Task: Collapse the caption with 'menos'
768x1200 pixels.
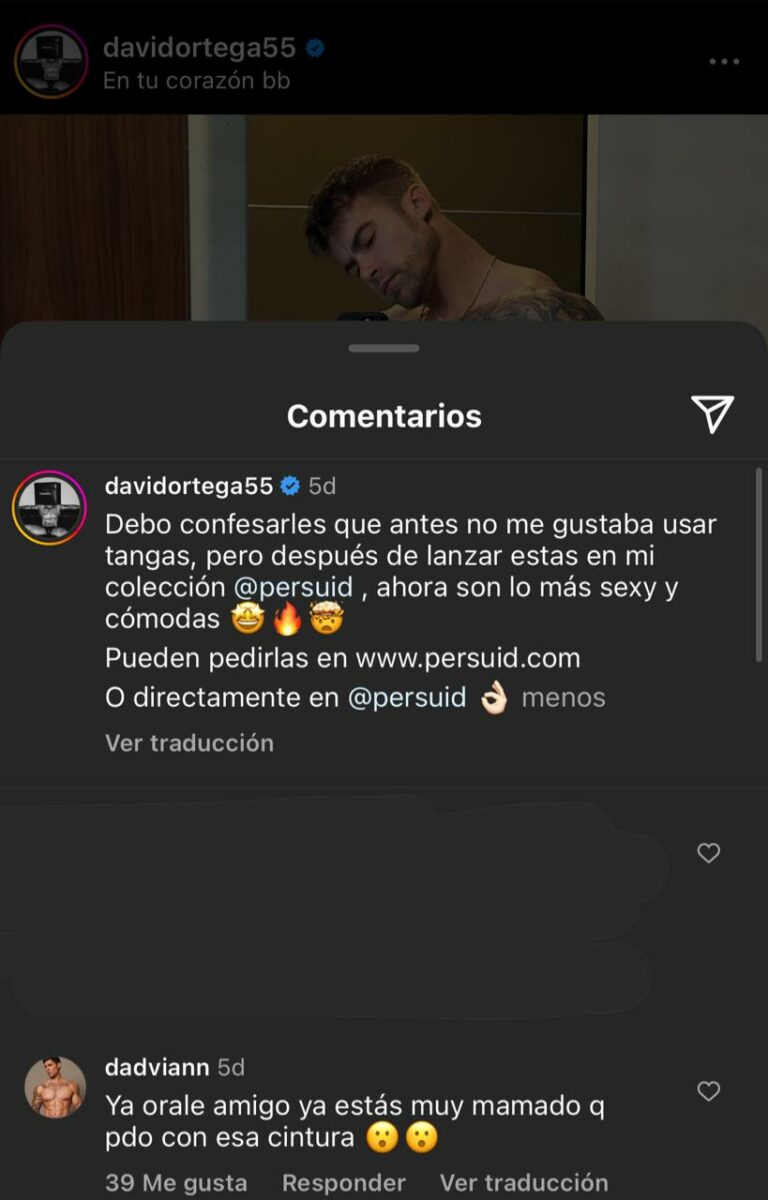Action: coord(563,697)
